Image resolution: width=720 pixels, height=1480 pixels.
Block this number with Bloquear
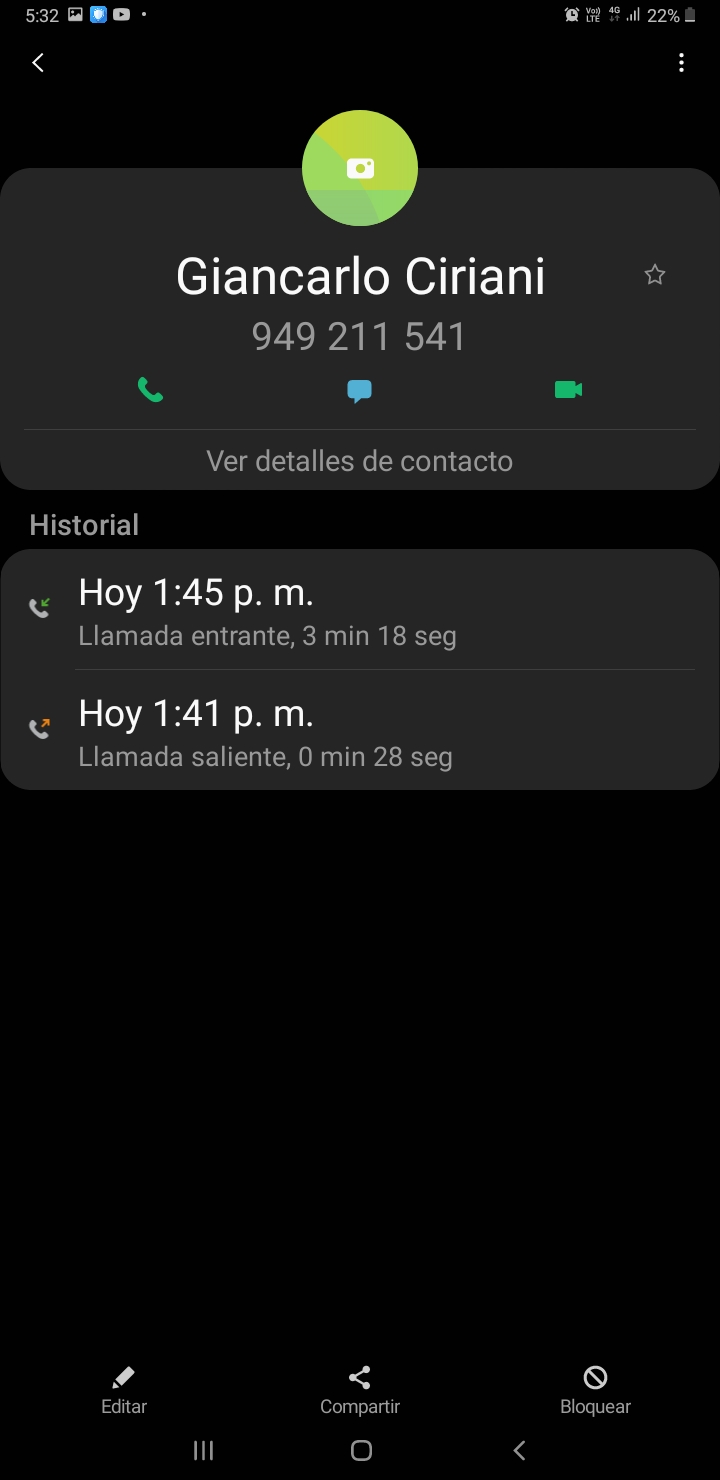point(595,1391)
